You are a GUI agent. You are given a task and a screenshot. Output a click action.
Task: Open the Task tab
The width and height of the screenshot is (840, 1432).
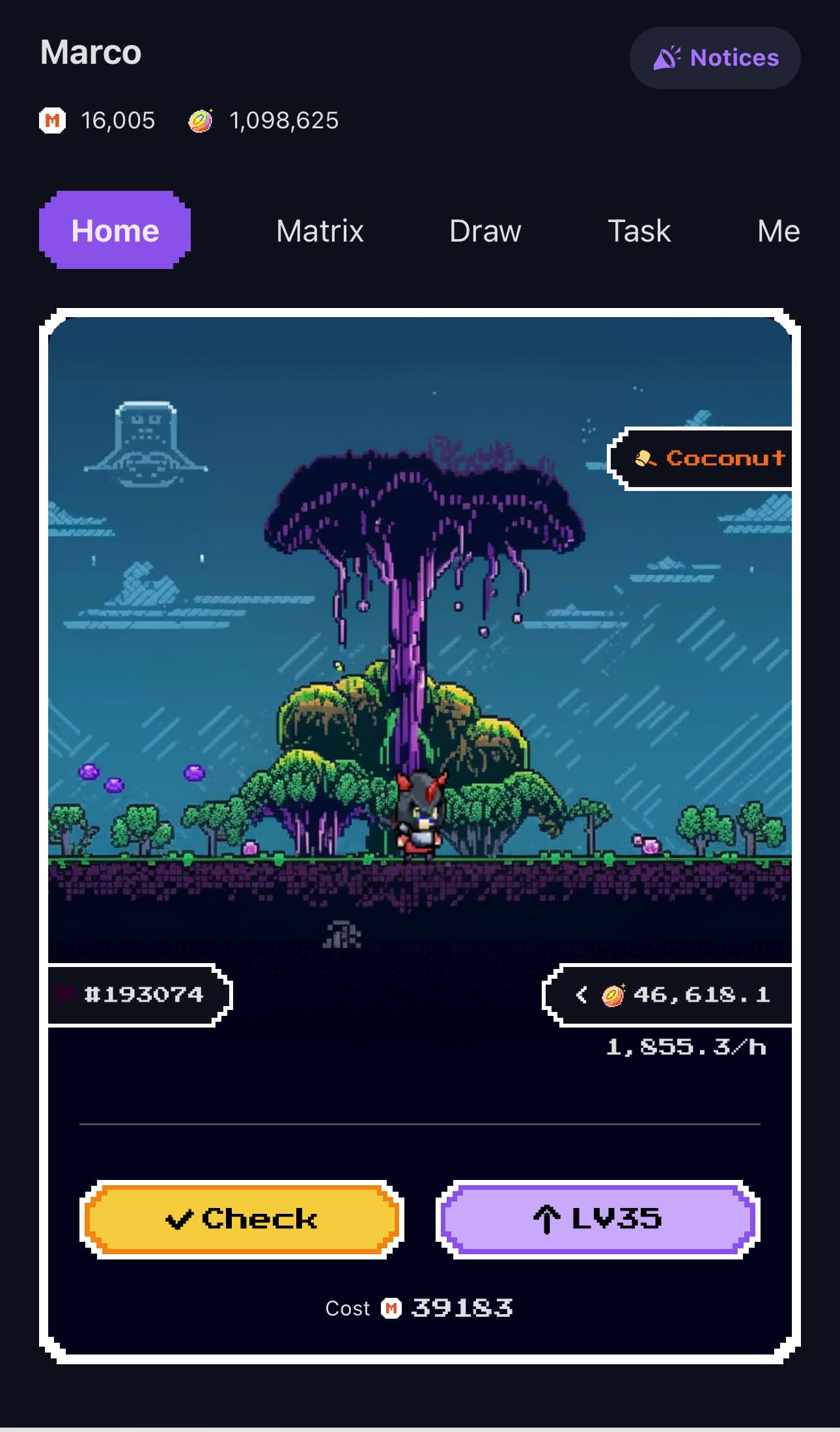(x=639, y=231)
